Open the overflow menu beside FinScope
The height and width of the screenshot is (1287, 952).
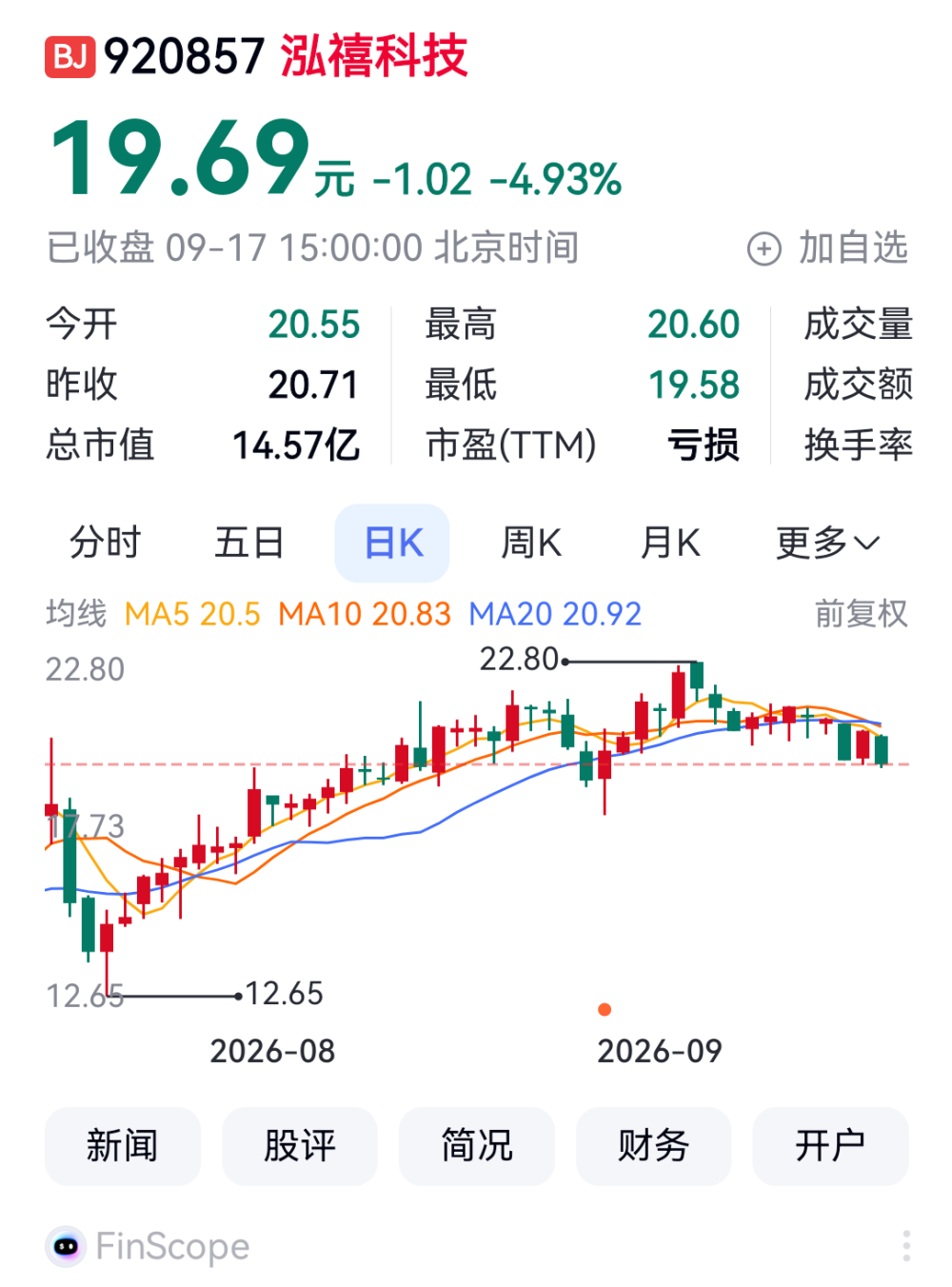pyautogui.click(x=905, y=1245)
